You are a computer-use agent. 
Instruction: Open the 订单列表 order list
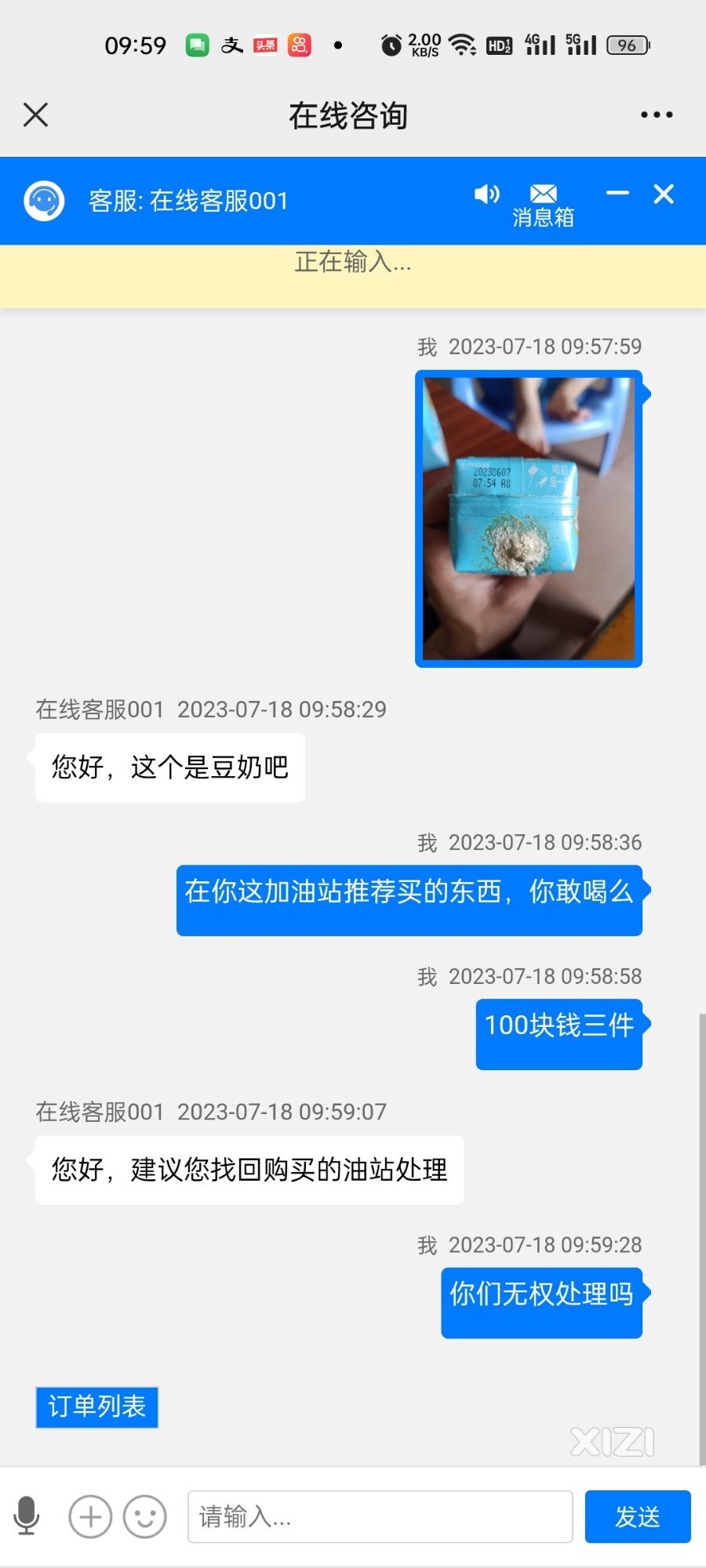pos(96,1406)
